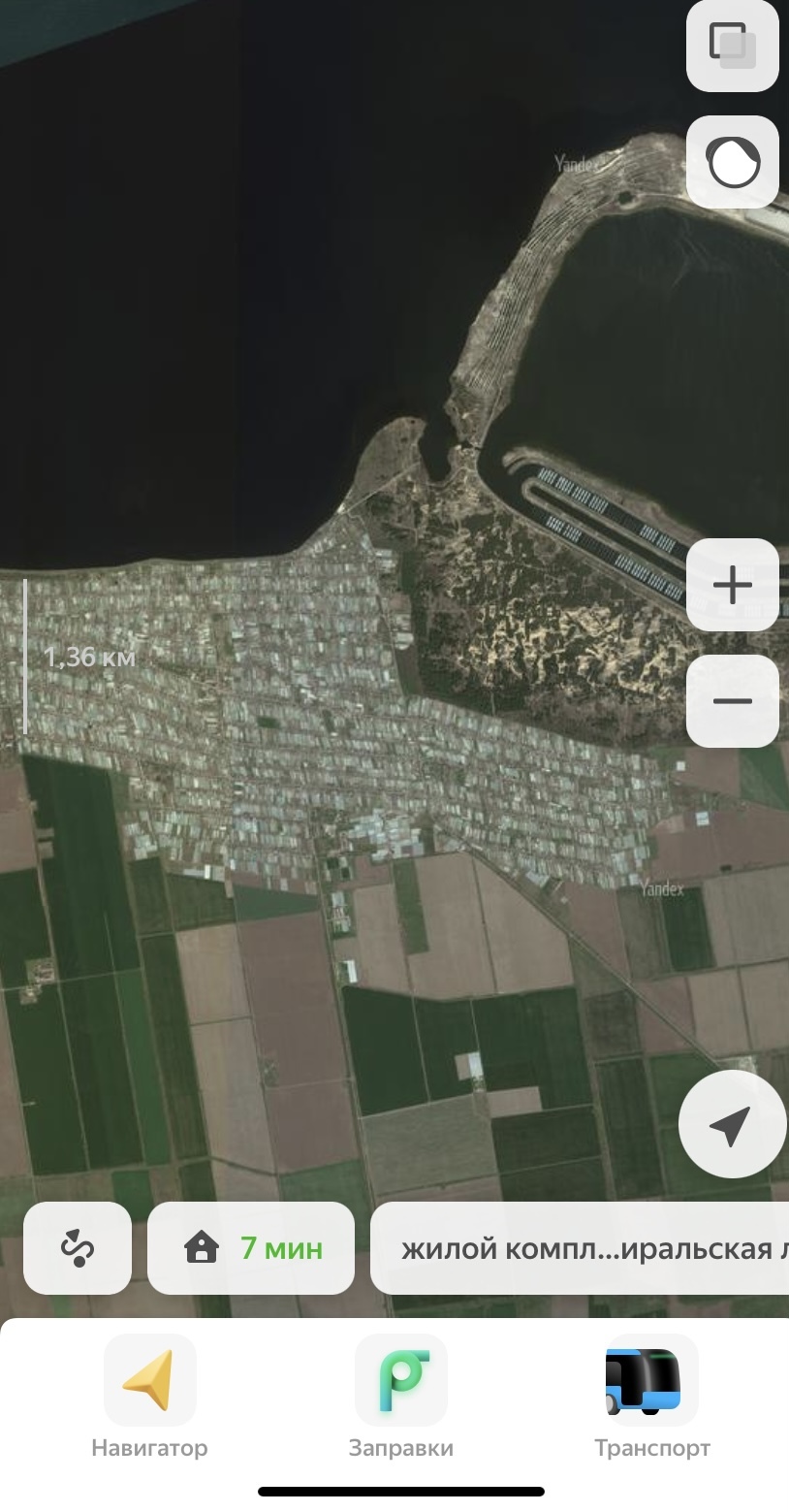Select the home 7 мин chip

click(251, 1248)
